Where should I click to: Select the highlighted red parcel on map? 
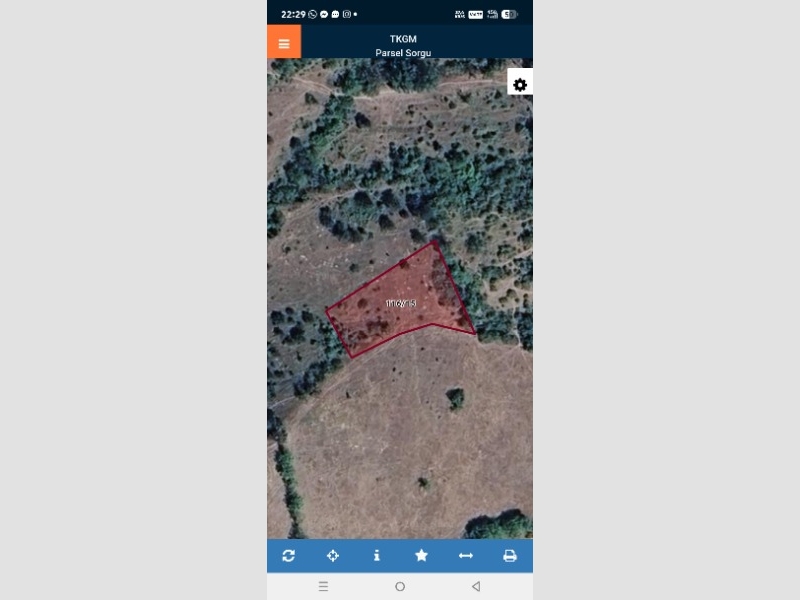[x=400, y=303]
